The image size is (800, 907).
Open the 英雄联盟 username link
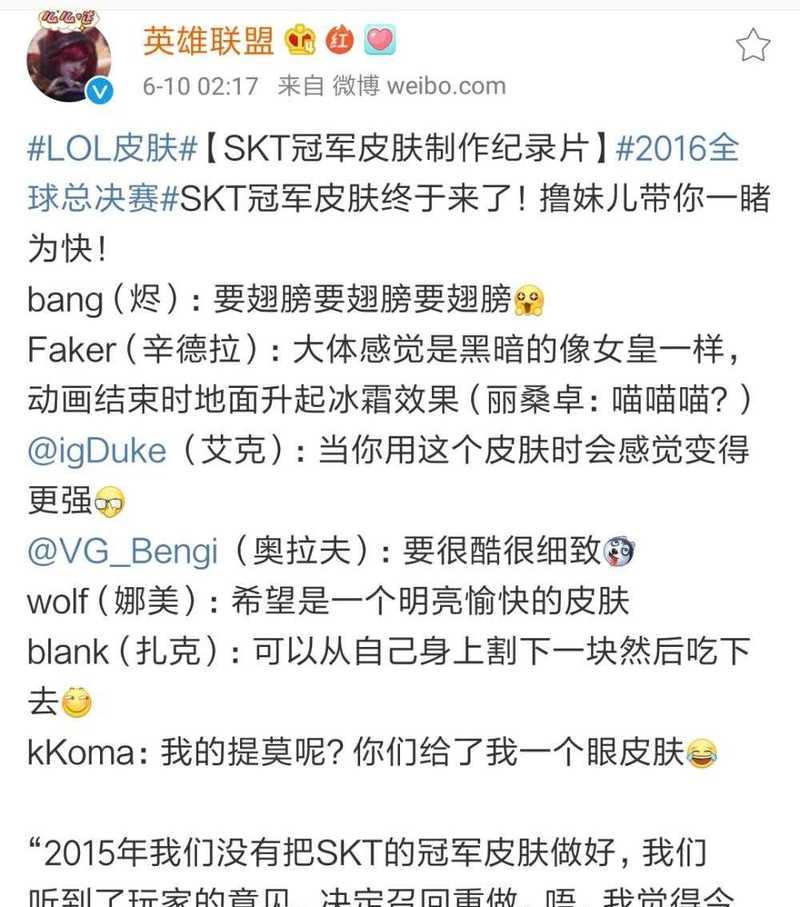click(207, 40)
